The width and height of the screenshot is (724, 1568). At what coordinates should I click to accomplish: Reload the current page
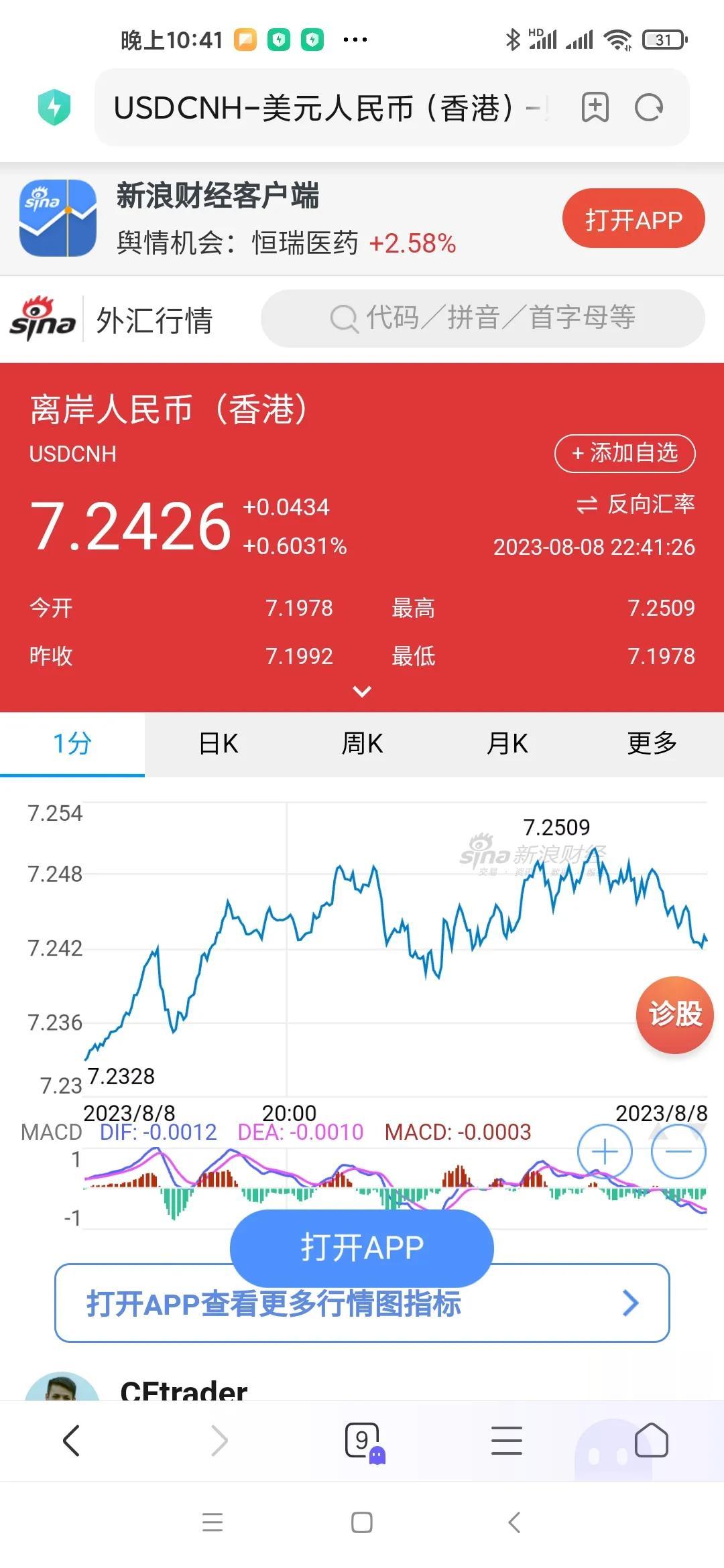tap(648, 107)
